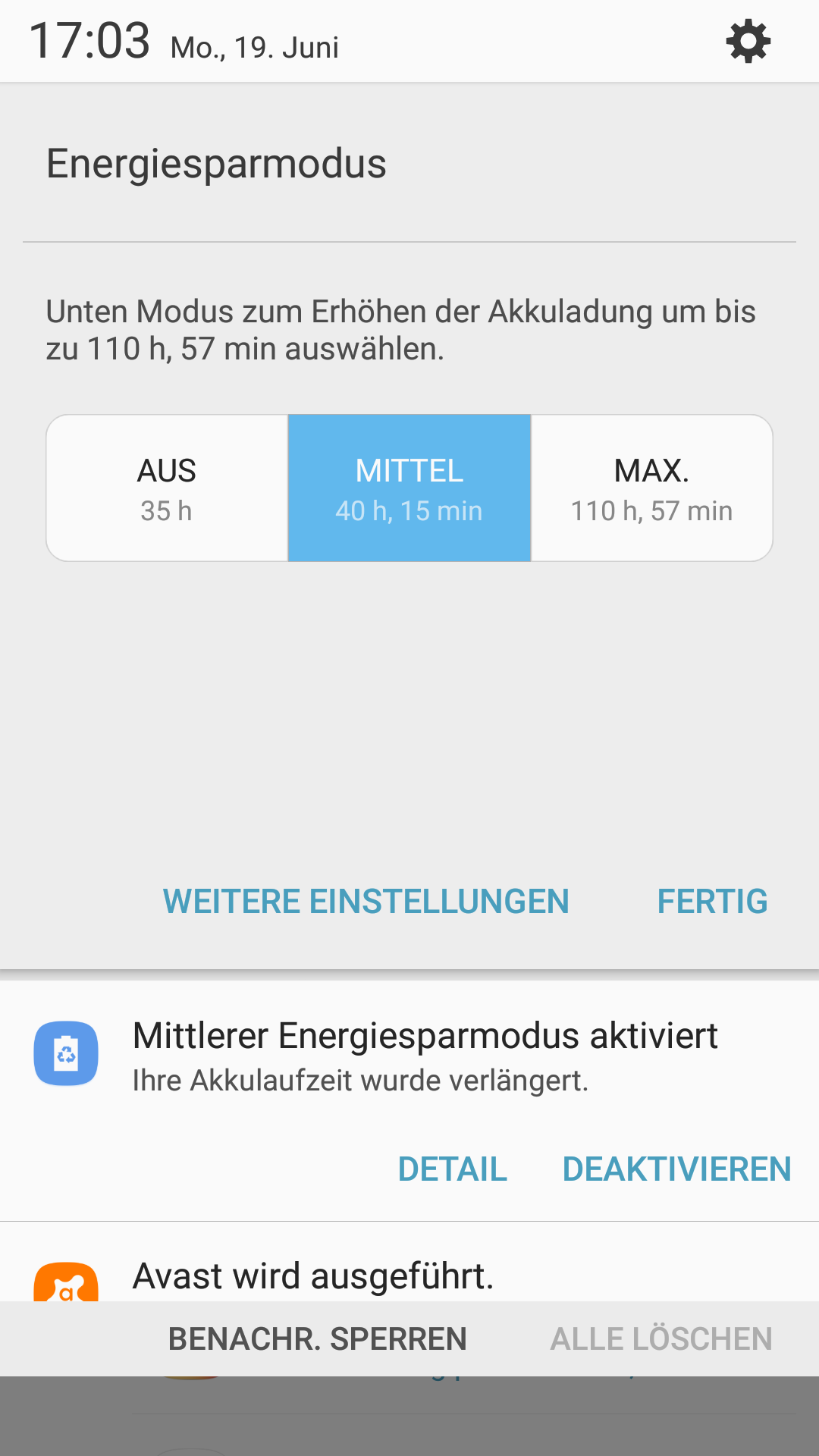The image size is (819, 1456).
Task: Open WEITERE EINSTELLUNGEN
Action: point(366,902)
